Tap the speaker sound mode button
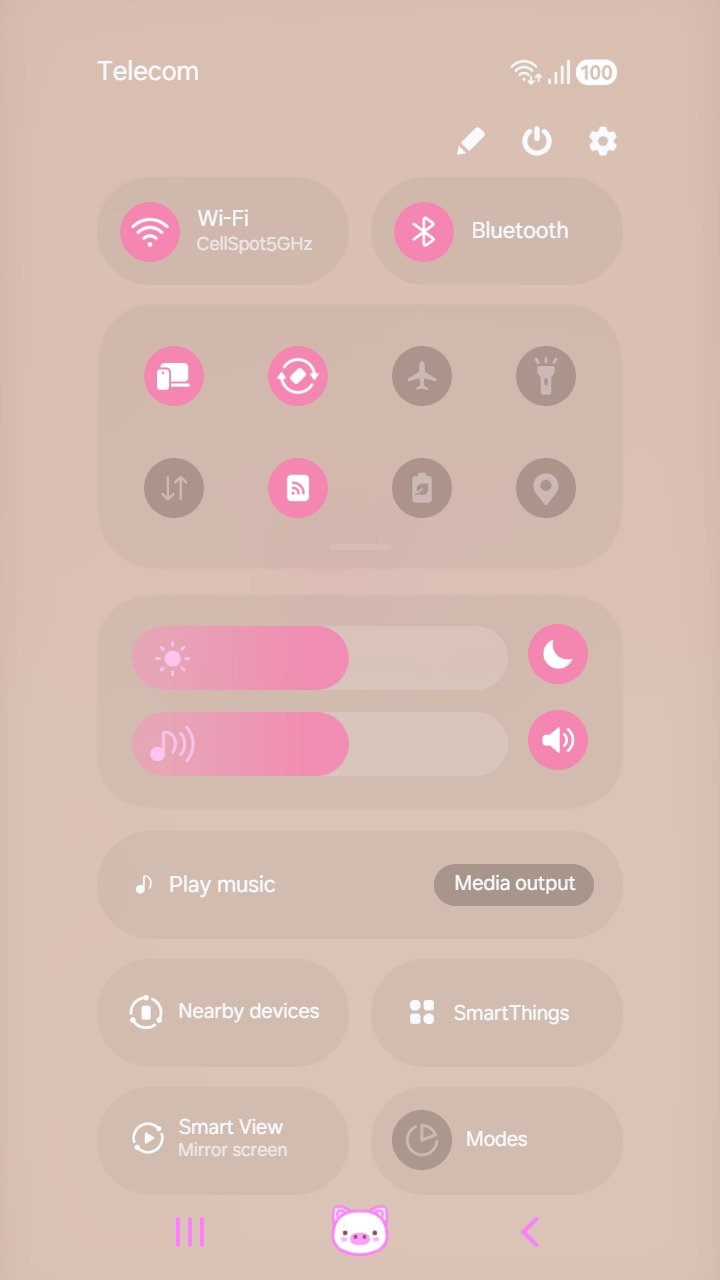This screenshot has width=720, height=1280. (558, 740)
